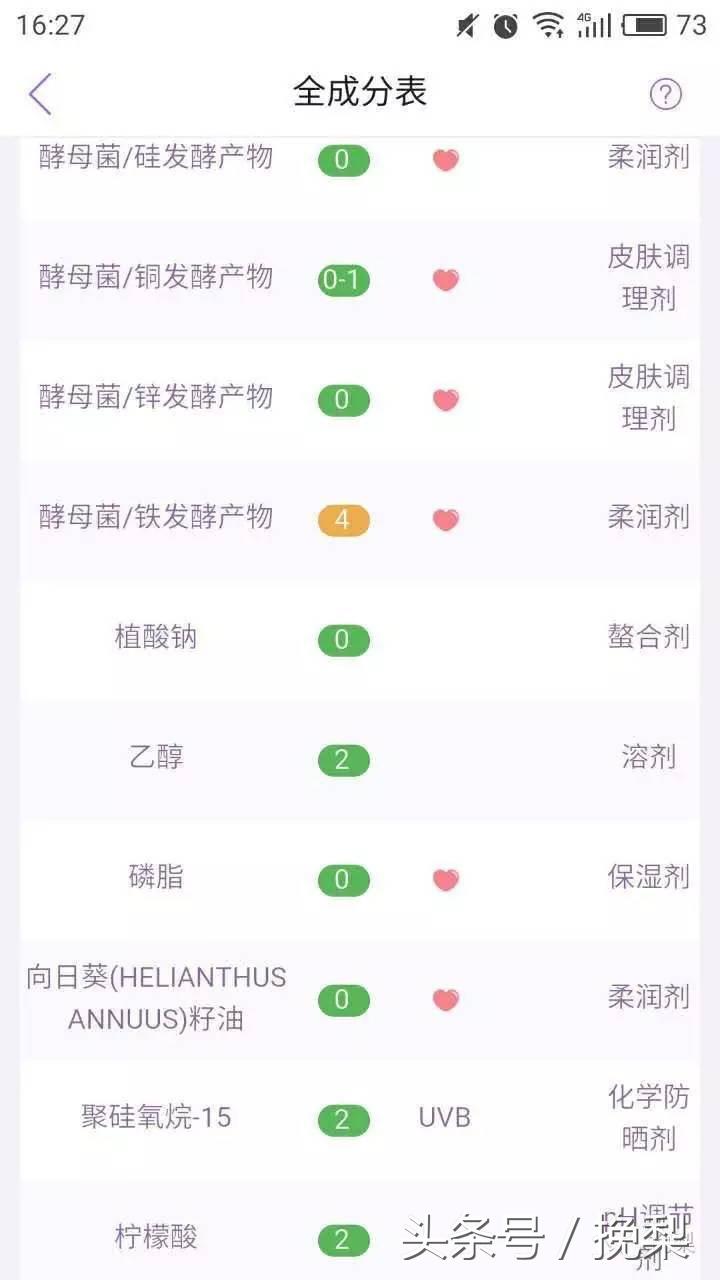
Task: Open the 聚硅氧烷-15 ingredient row
Action: (x=360, y=1120)
